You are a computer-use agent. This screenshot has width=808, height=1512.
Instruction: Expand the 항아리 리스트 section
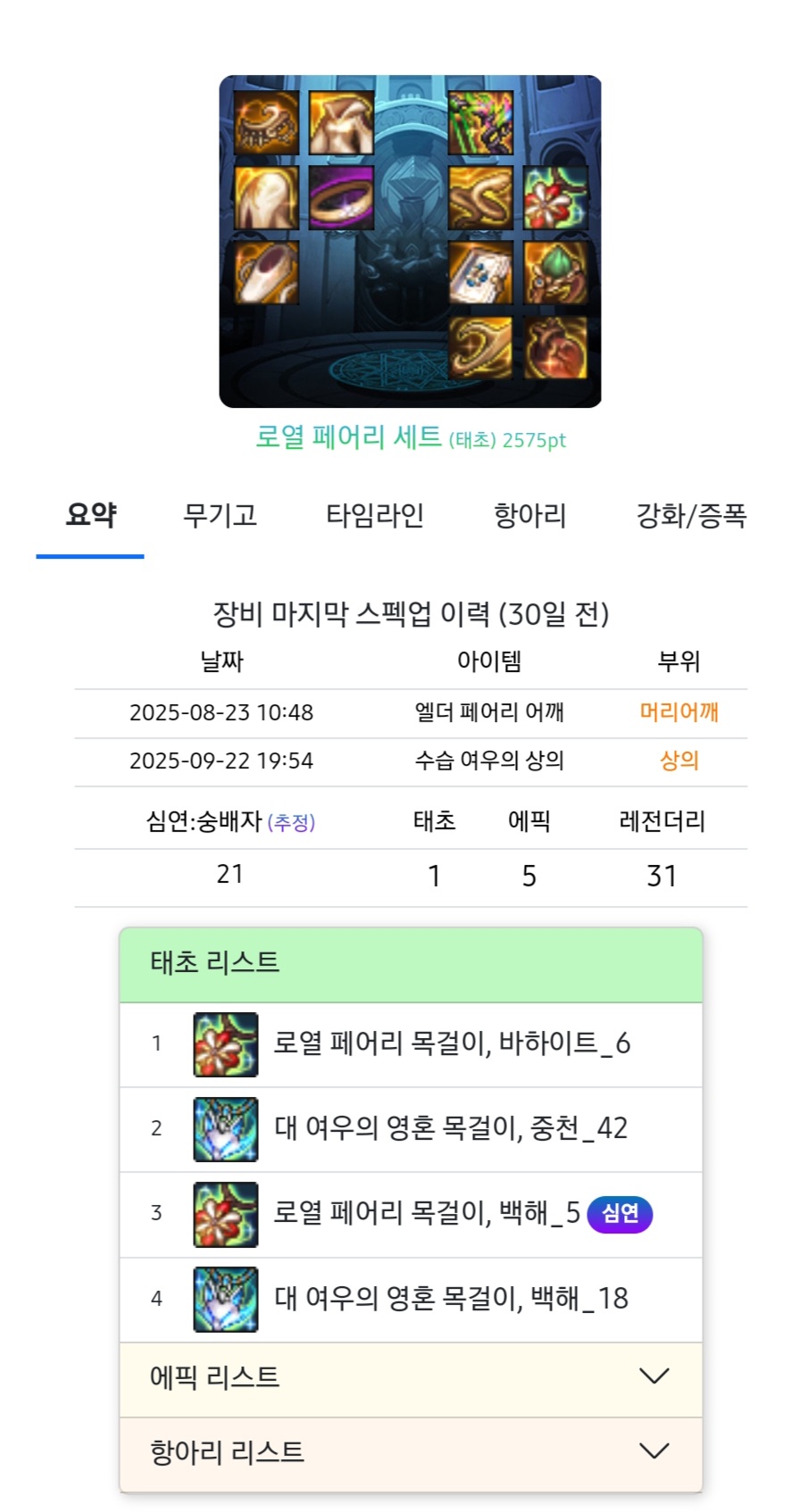[x=411, y=1451]
